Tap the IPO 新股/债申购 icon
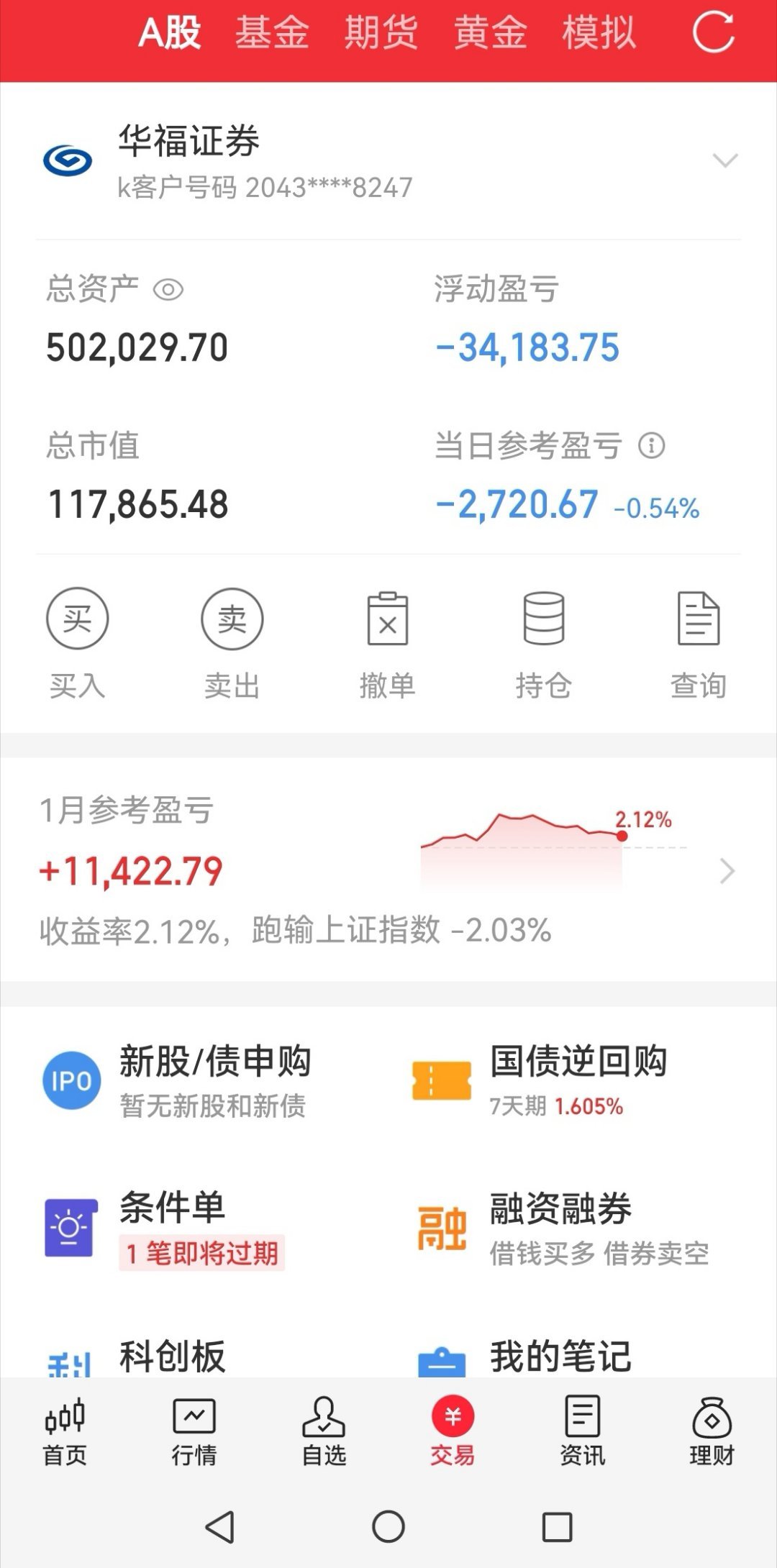 click(70, 1079)
